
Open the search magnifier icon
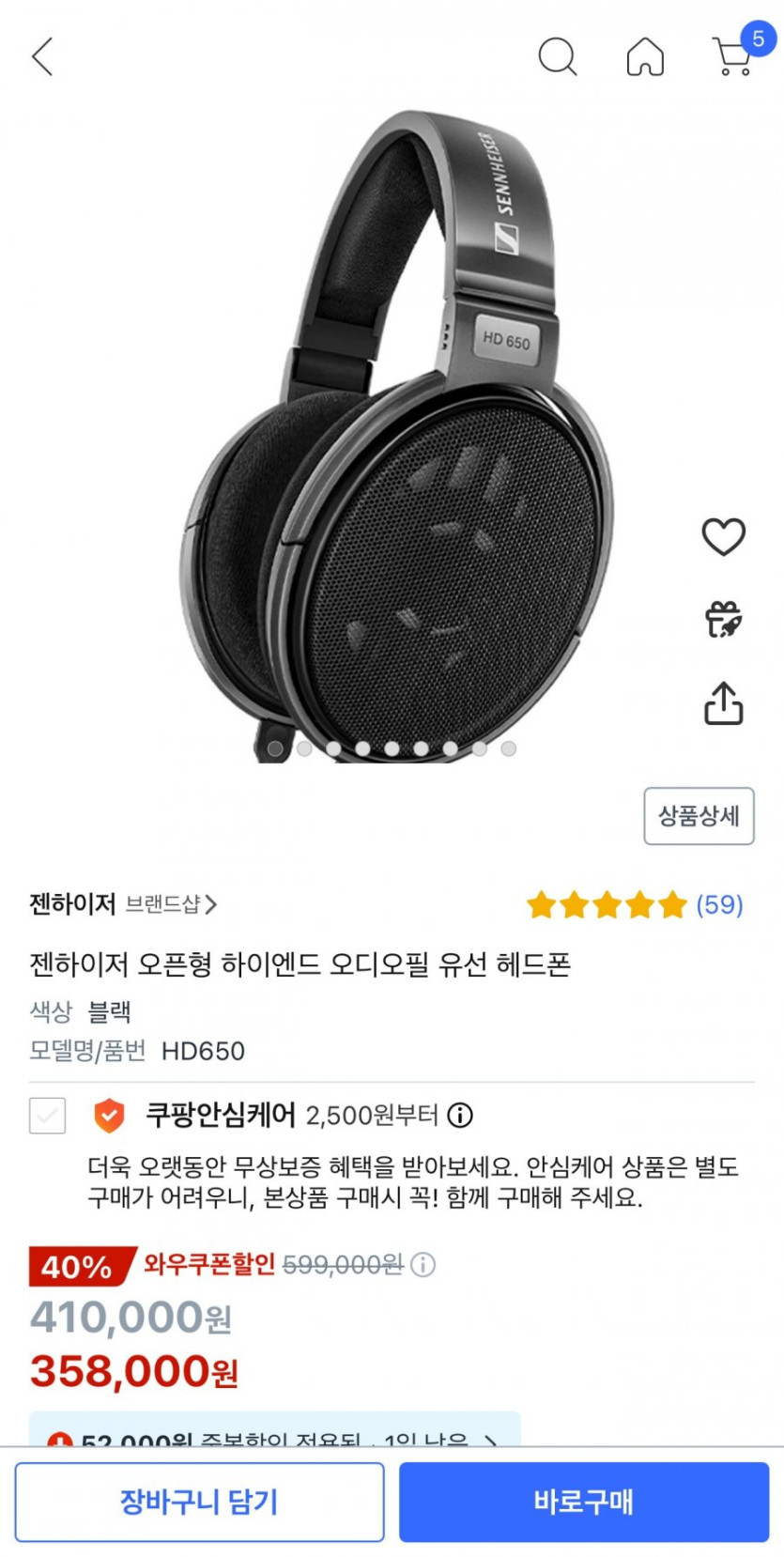point(557,56)
